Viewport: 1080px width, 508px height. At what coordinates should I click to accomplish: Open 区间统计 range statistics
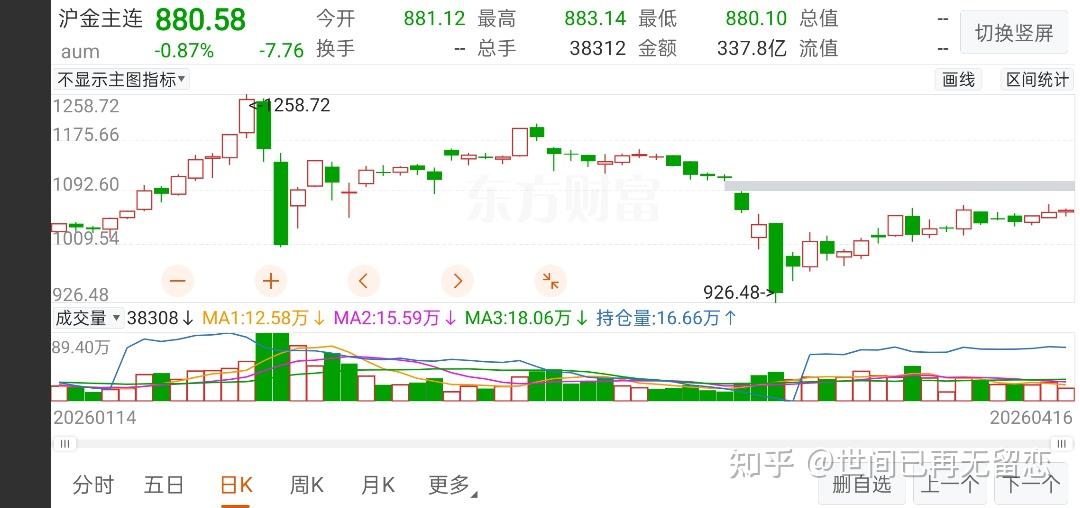(1037, 80)
